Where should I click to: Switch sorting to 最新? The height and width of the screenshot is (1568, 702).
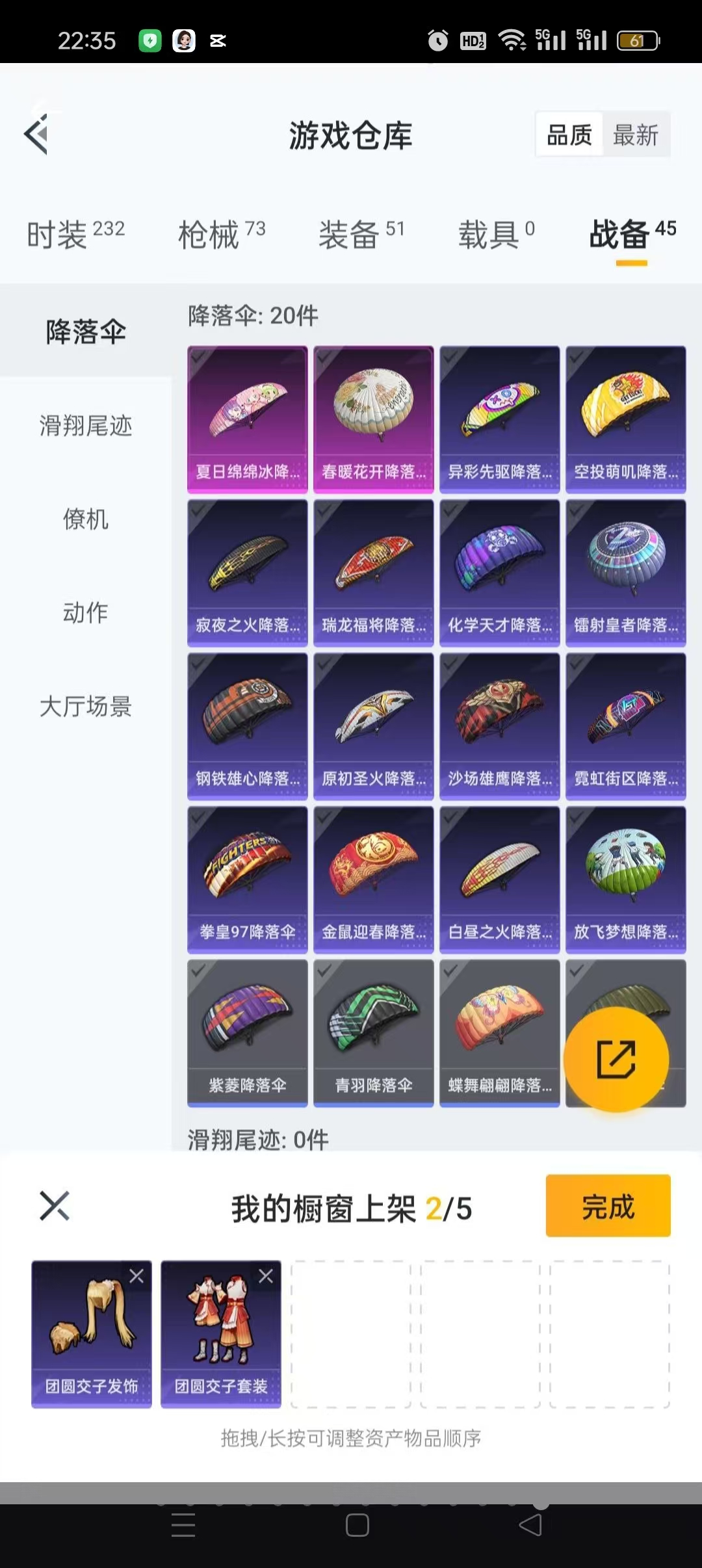[637, 135]
